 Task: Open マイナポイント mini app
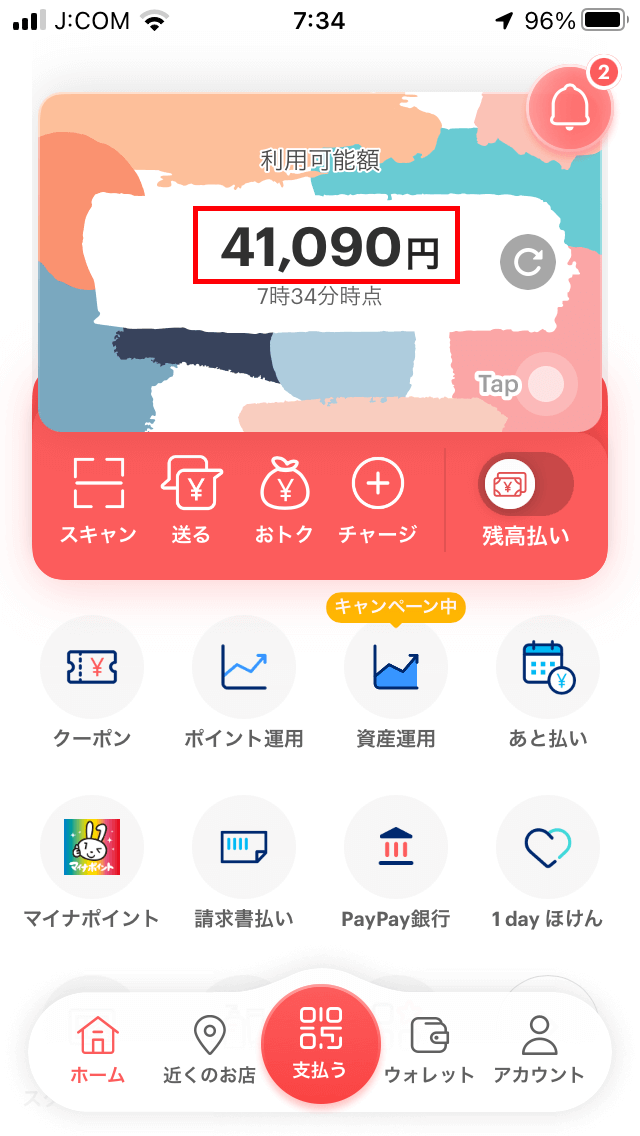[91, 863]
